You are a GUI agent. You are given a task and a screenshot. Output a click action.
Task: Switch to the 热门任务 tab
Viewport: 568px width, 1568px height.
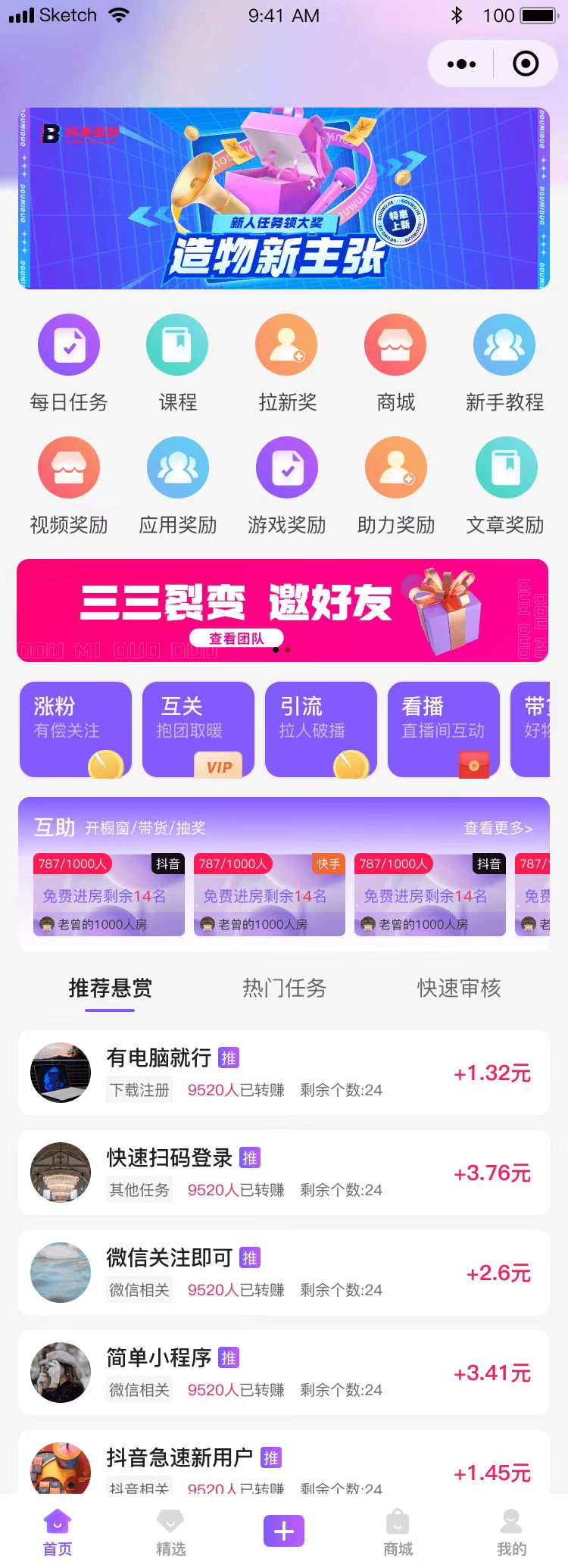[284, 988]
